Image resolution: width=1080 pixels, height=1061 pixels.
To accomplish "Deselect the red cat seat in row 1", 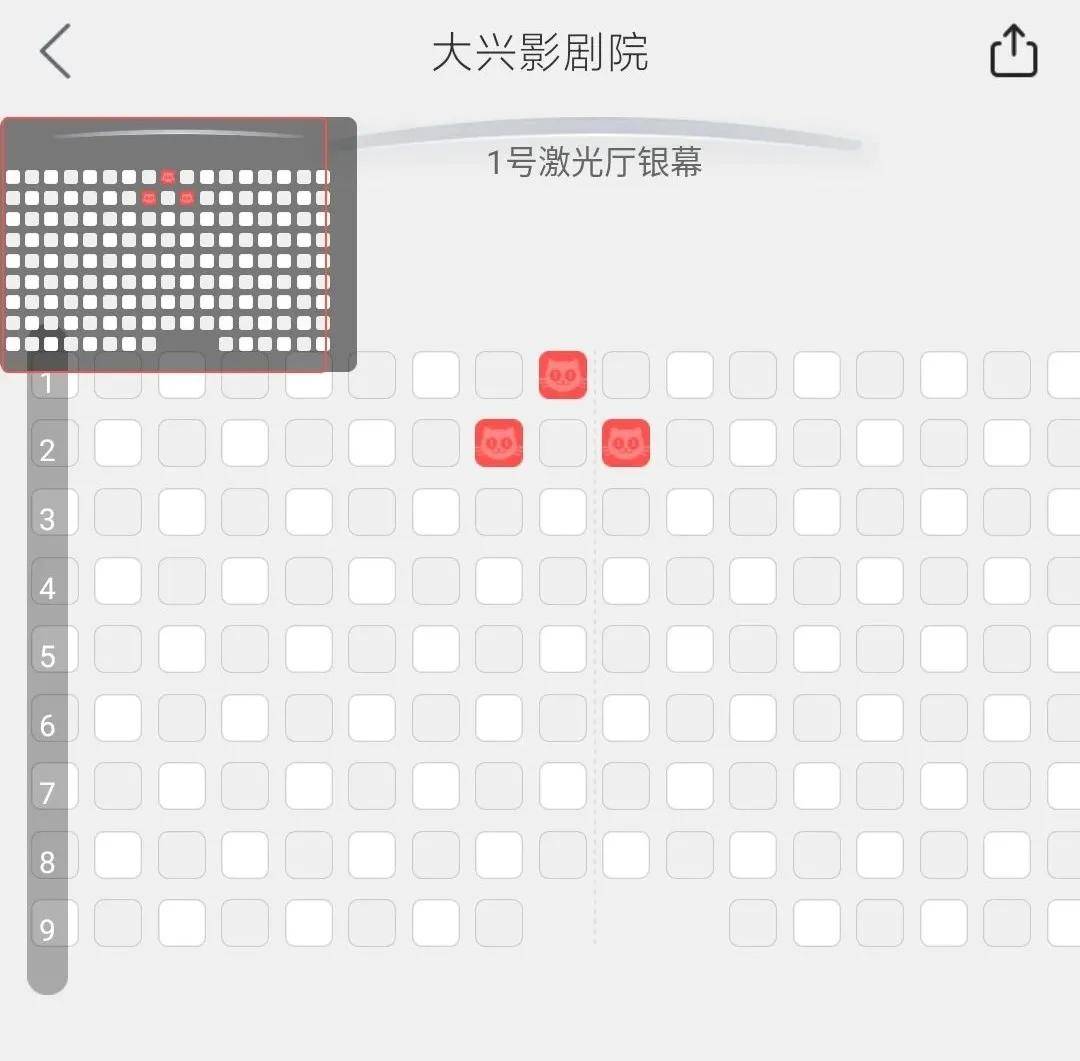I will (563, 375).
